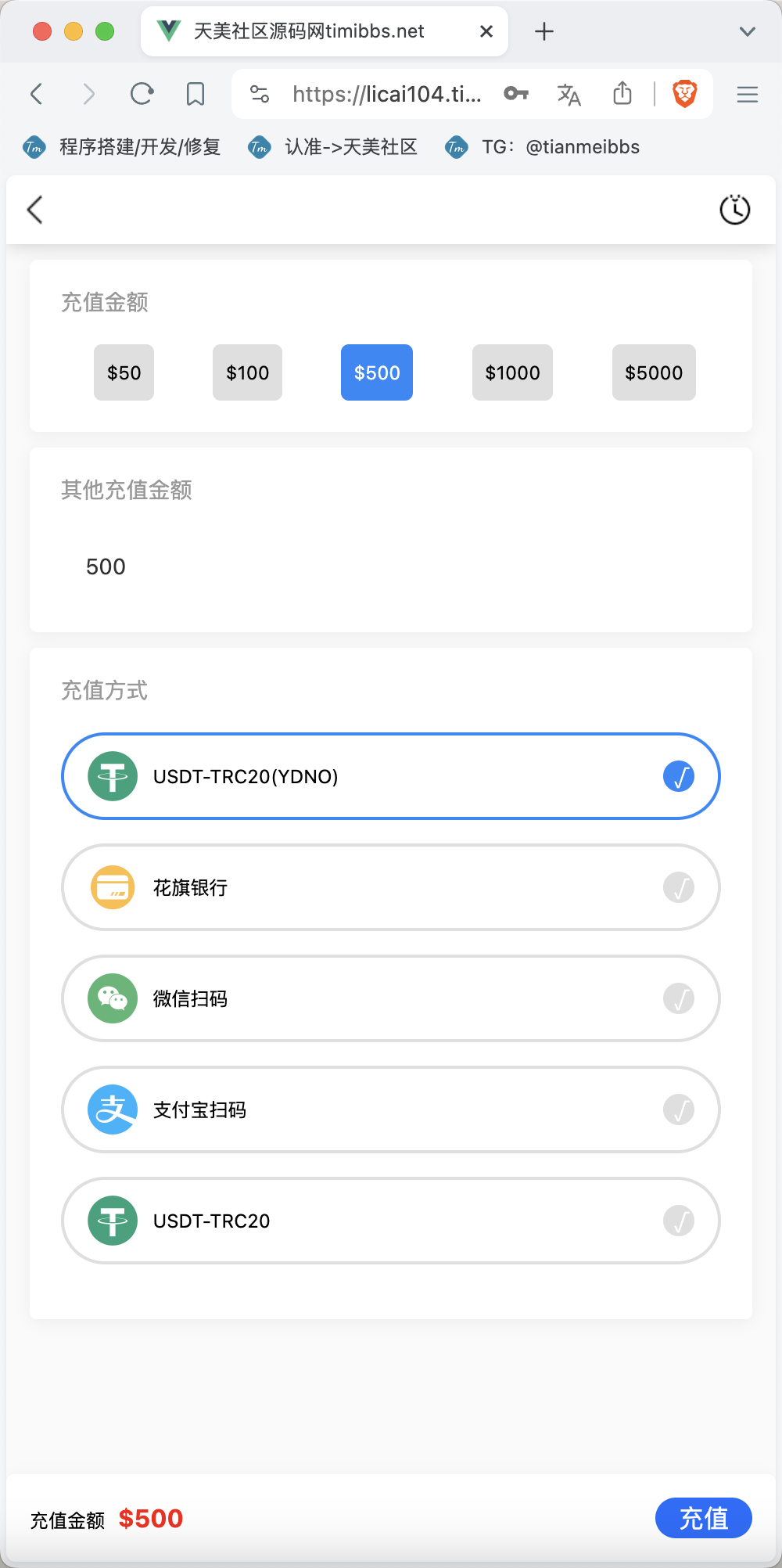Open the browser hamburger menu
The width and height of the screenshot is (782, 1568).
click(748, 95)
